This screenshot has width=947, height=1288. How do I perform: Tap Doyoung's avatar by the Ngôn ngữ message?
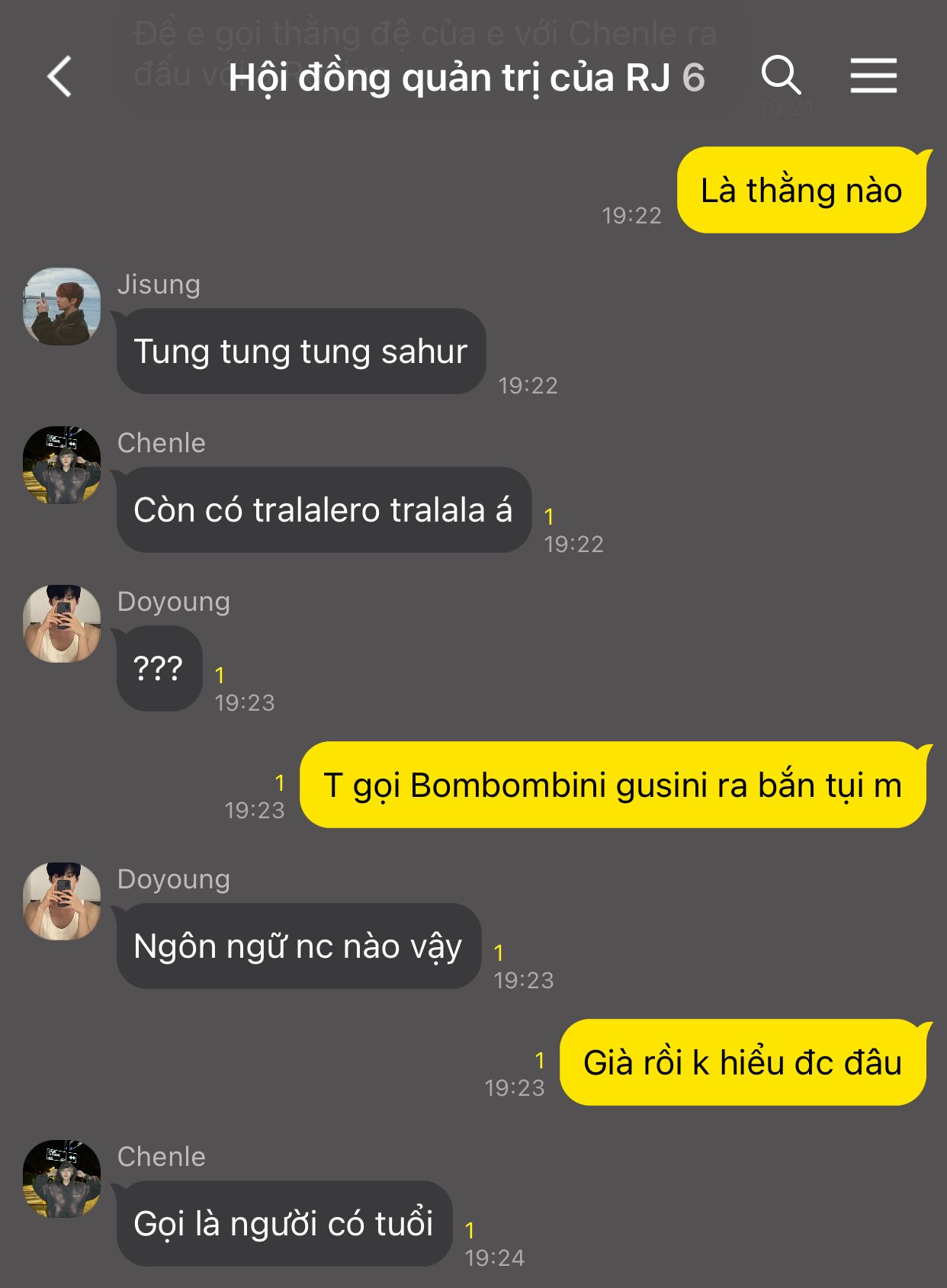(x=62, y=901)
